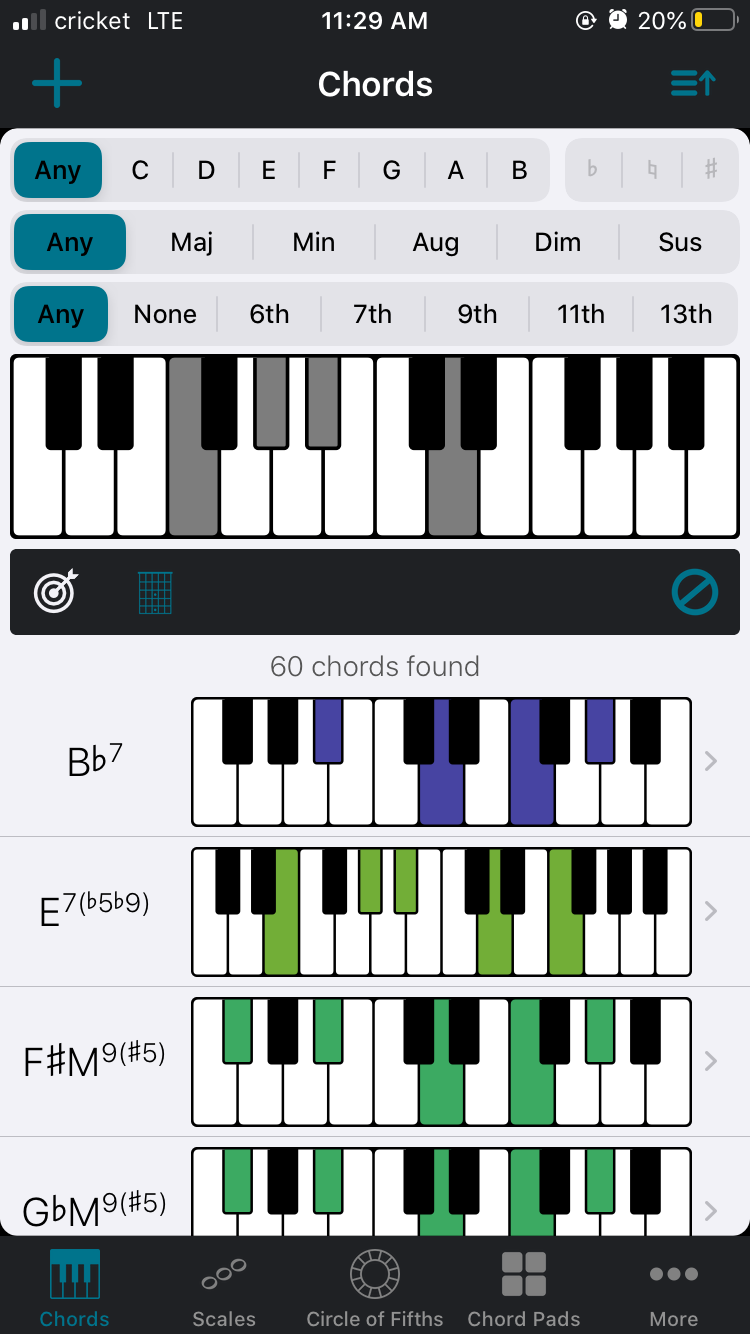Tap the target icon above results
The height and width of the screenshot is (1334, 750).
tap(56, 592)
